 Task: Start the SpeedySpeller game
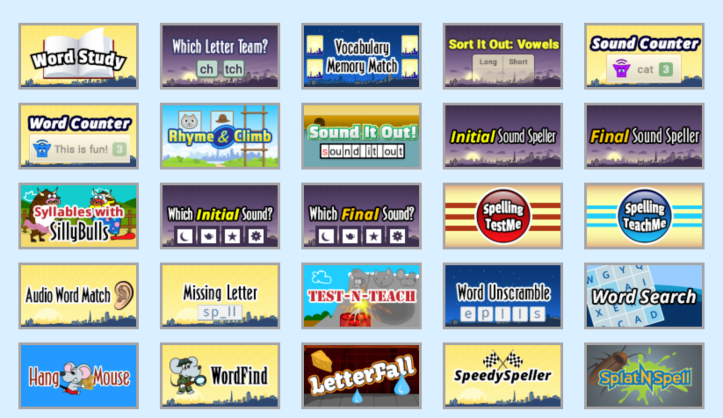pyautogui.click(x=503, y=376)
